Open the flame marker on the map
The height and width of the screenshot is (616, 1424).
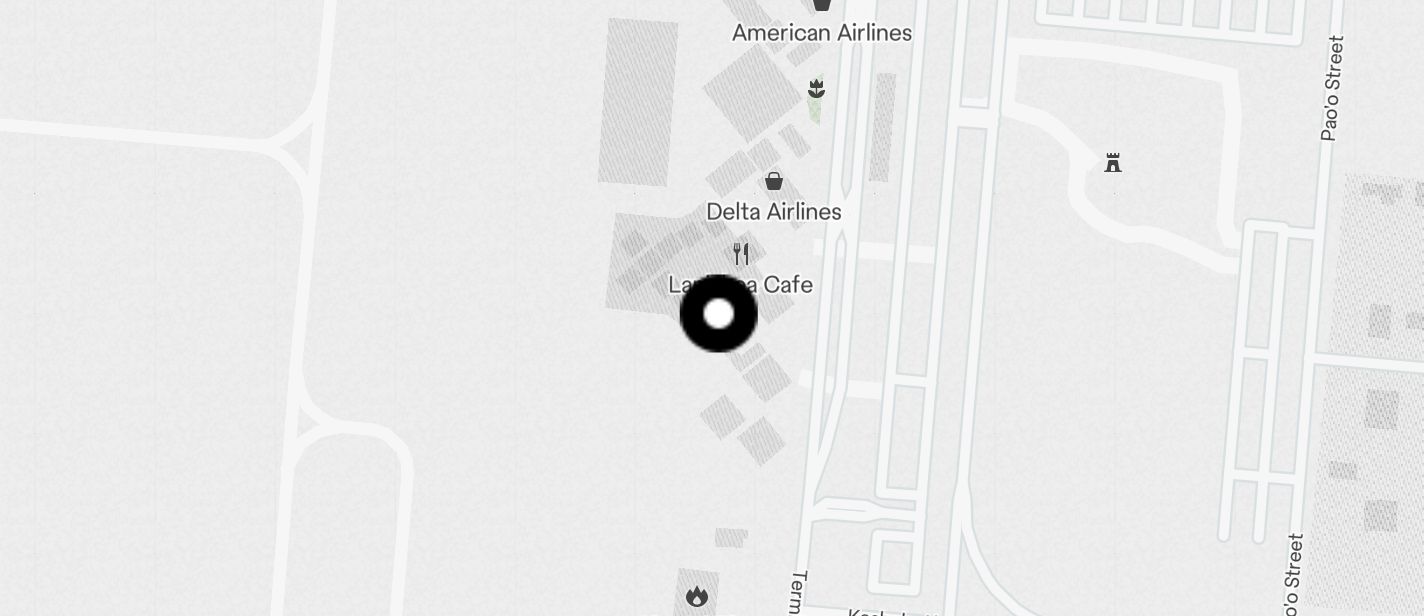click(697, 597)
